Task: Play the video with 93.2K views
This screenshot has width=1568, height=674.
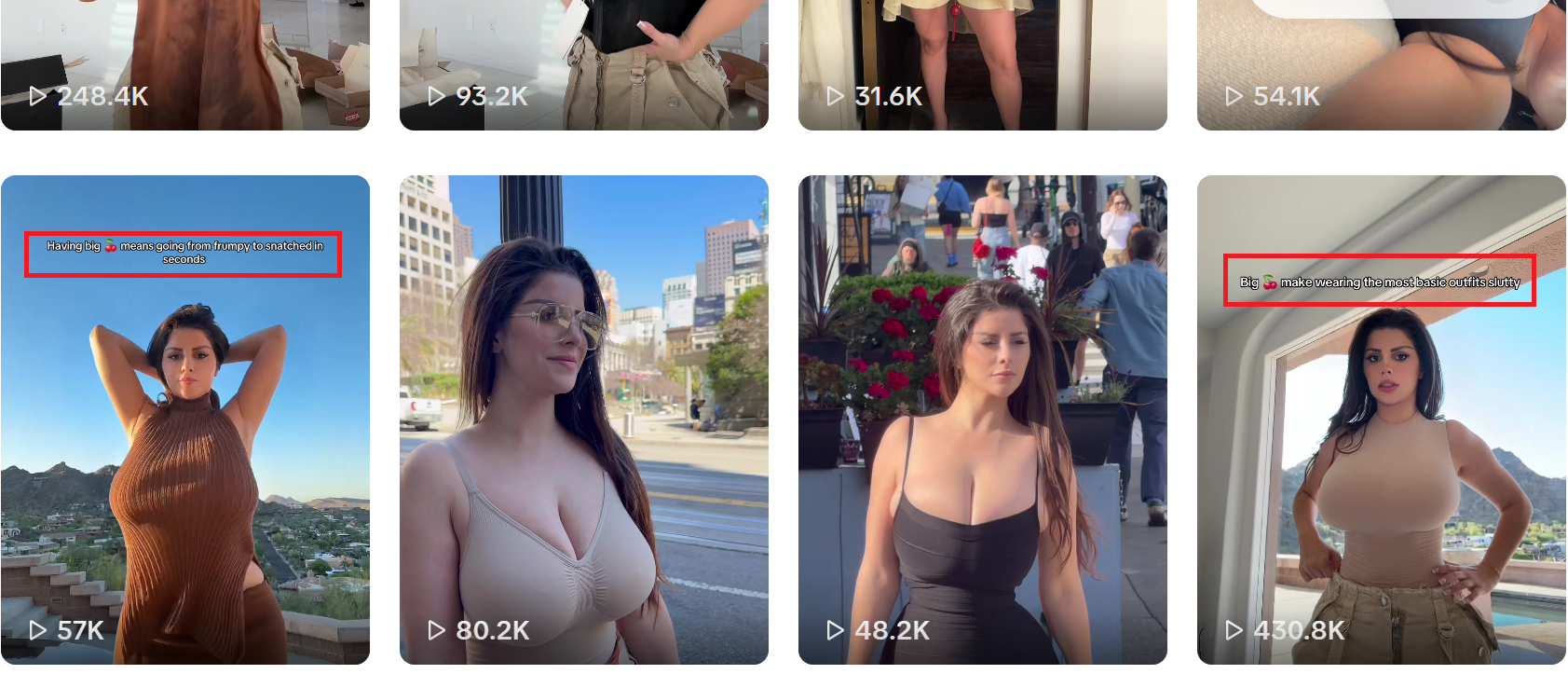Action: click(584, 64)
